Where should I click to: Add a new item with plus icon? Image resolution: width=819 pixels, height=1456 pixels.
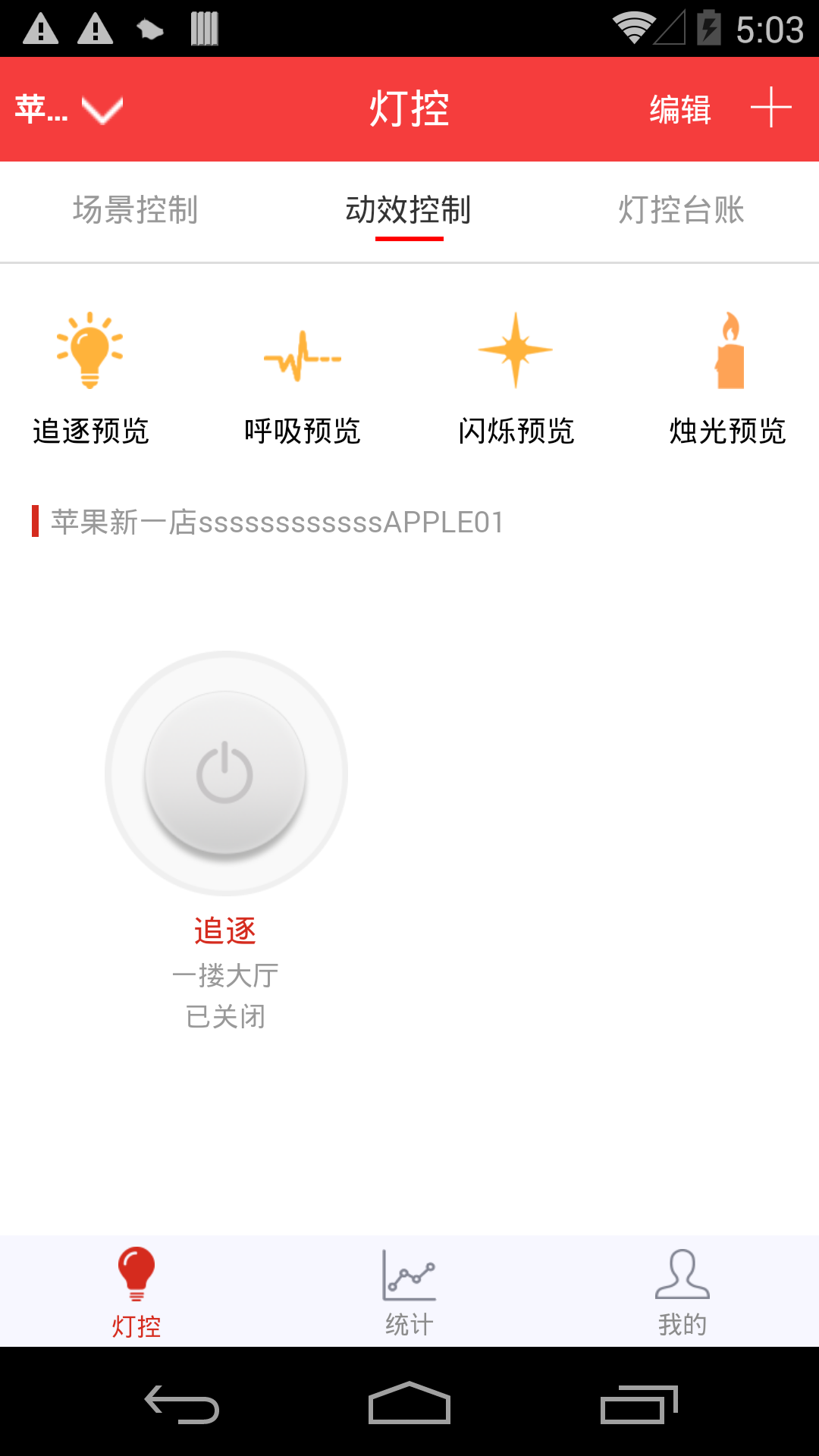pyautogui.click(x=771, y=108)
